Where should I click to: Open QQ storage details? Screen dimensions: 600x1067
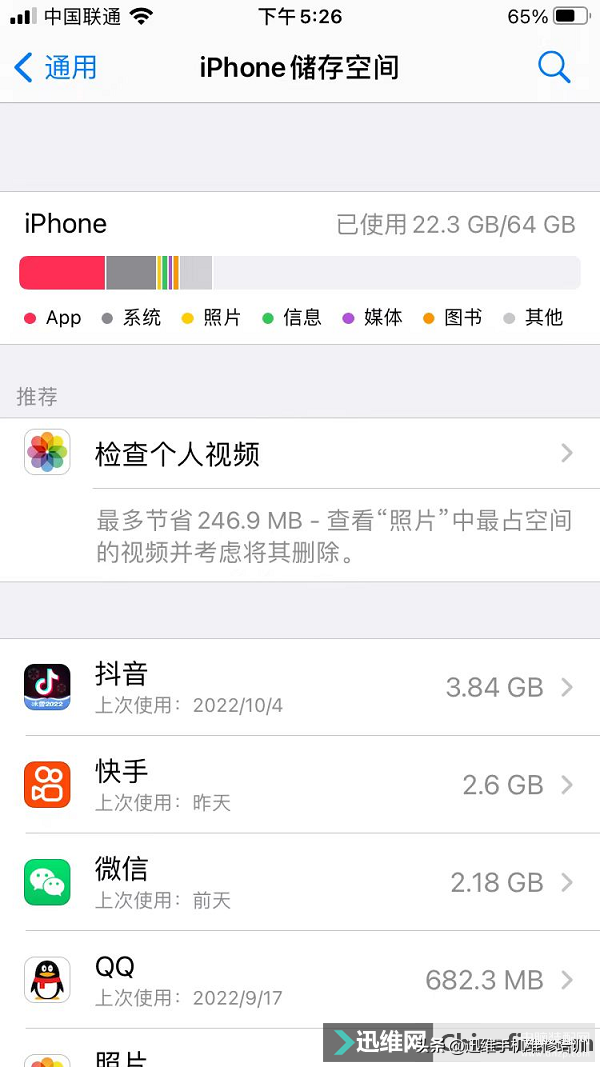[x=300, y=979]
